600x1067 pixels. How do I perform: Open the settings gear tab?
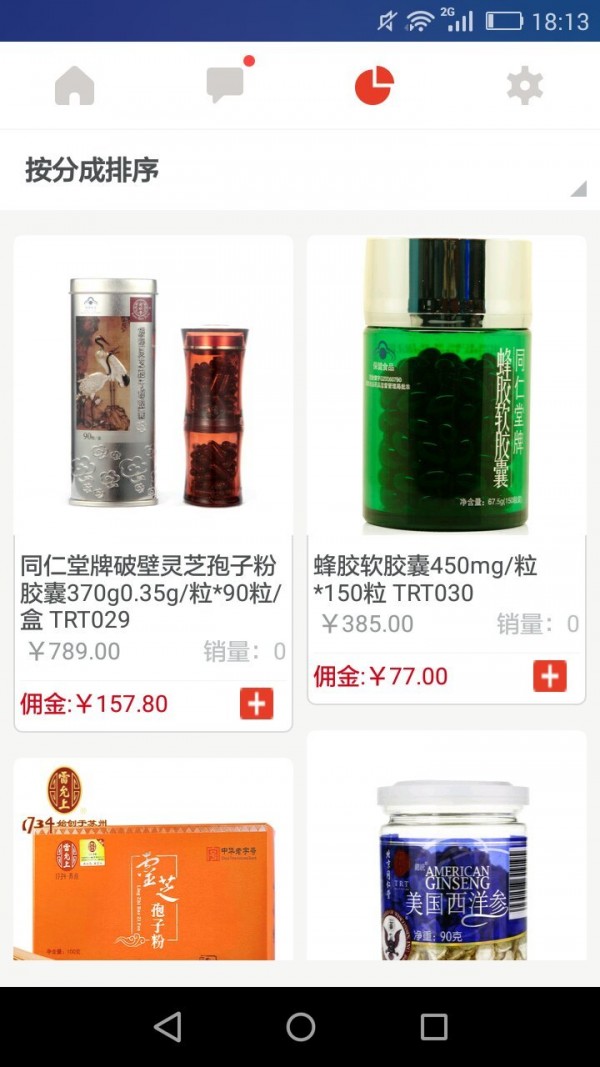click(524, 86)
